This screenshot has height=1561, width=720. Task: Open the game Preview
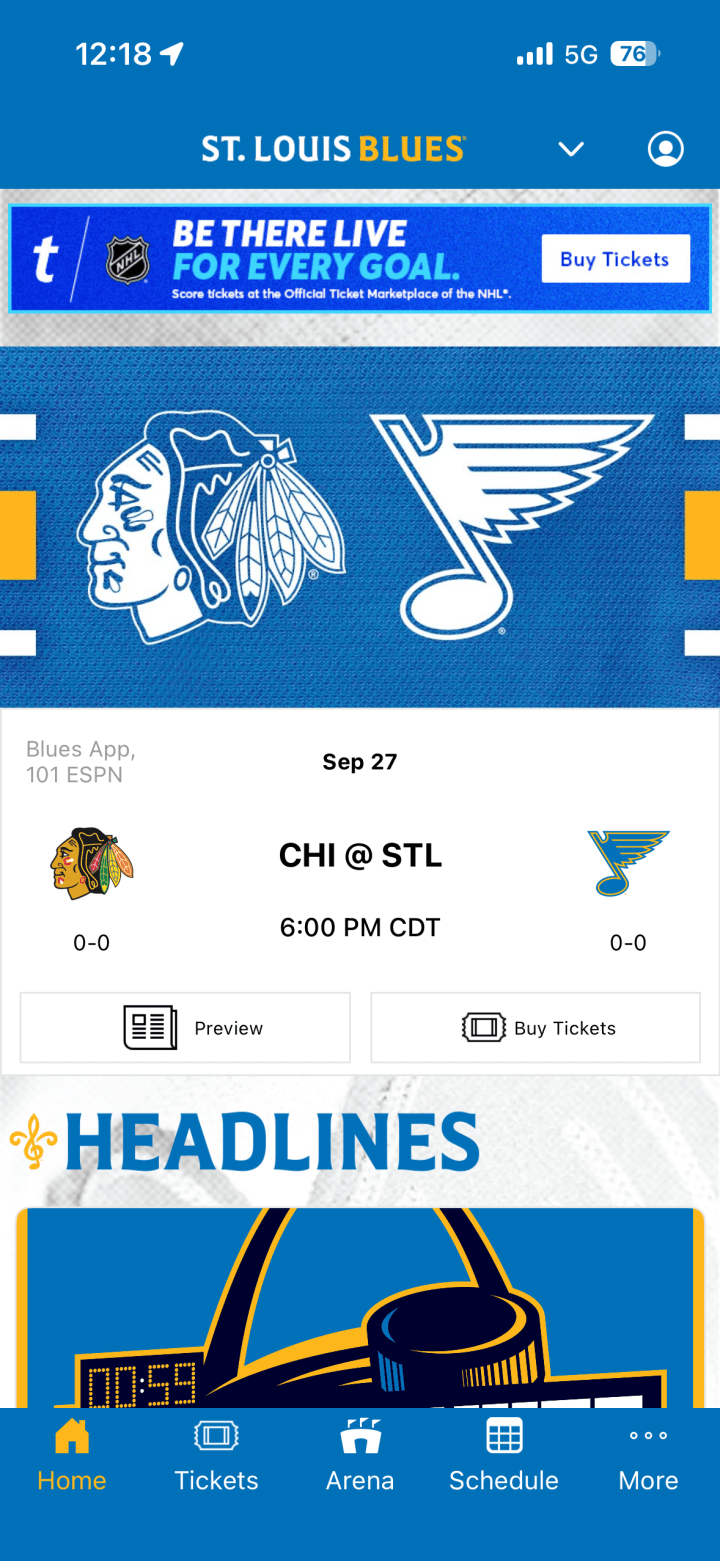point(185,1028)
